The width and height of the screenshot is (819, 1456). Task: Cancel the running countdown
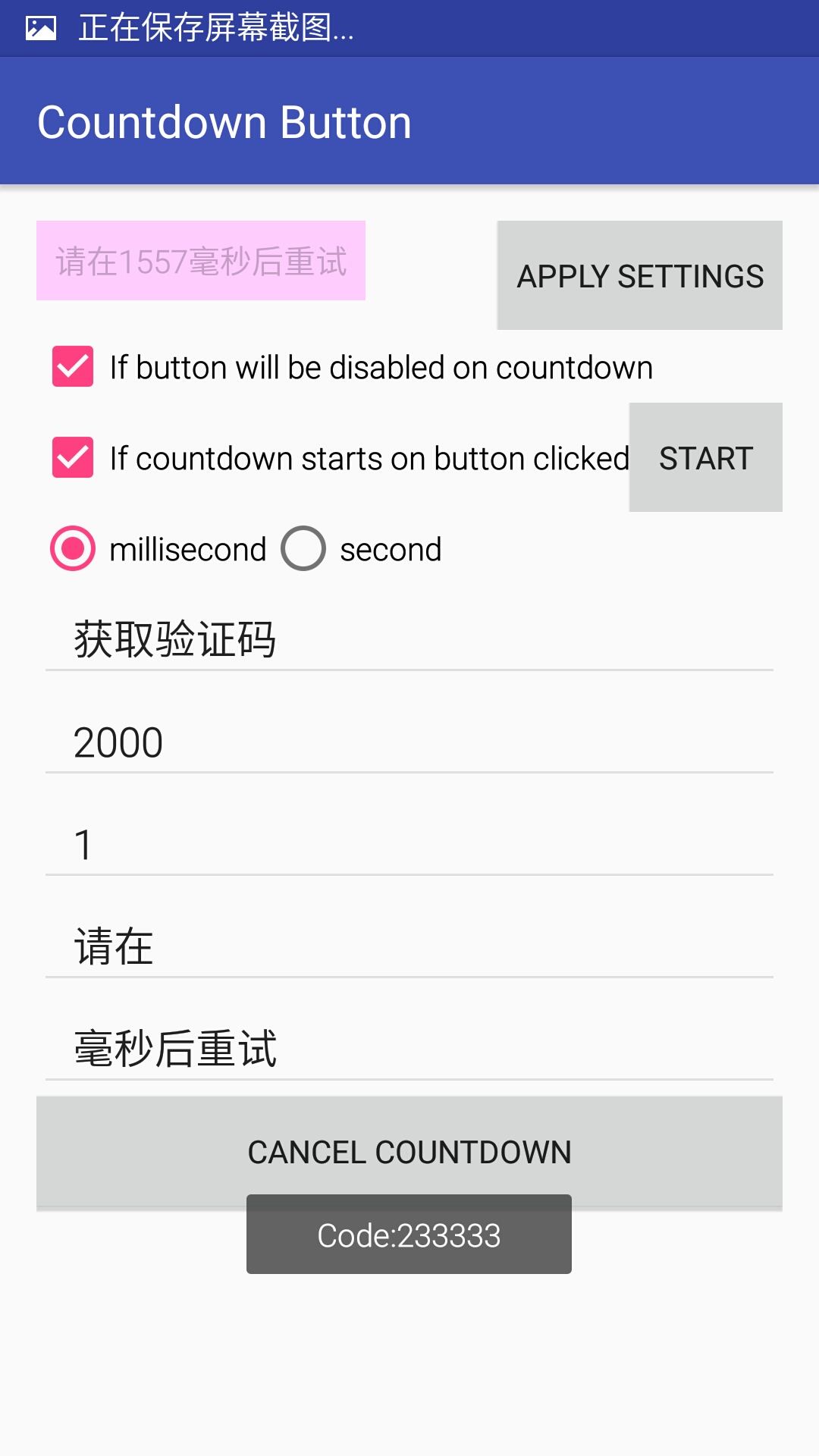[x=409, y=1152]
